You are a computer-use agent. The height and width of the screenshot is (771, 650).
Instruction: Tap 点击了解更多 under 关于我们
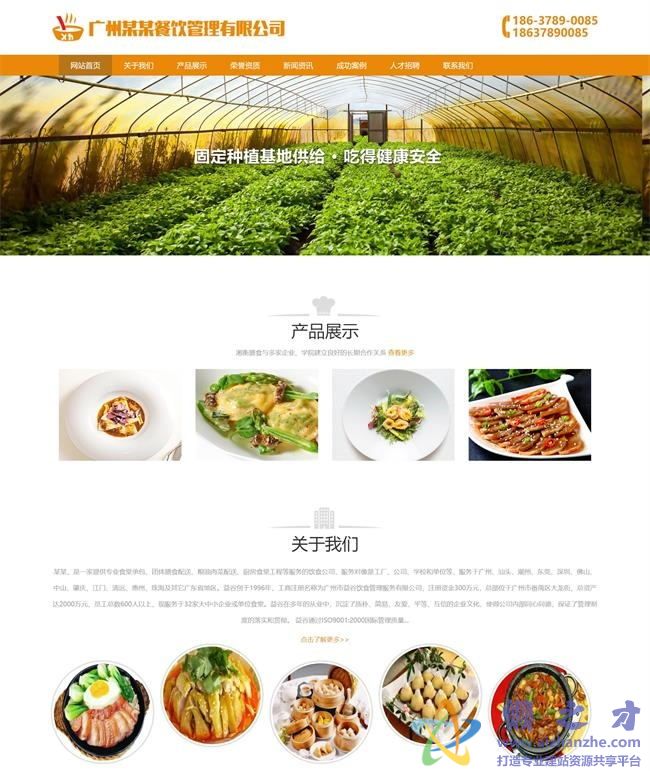click(x=324, y=638)
